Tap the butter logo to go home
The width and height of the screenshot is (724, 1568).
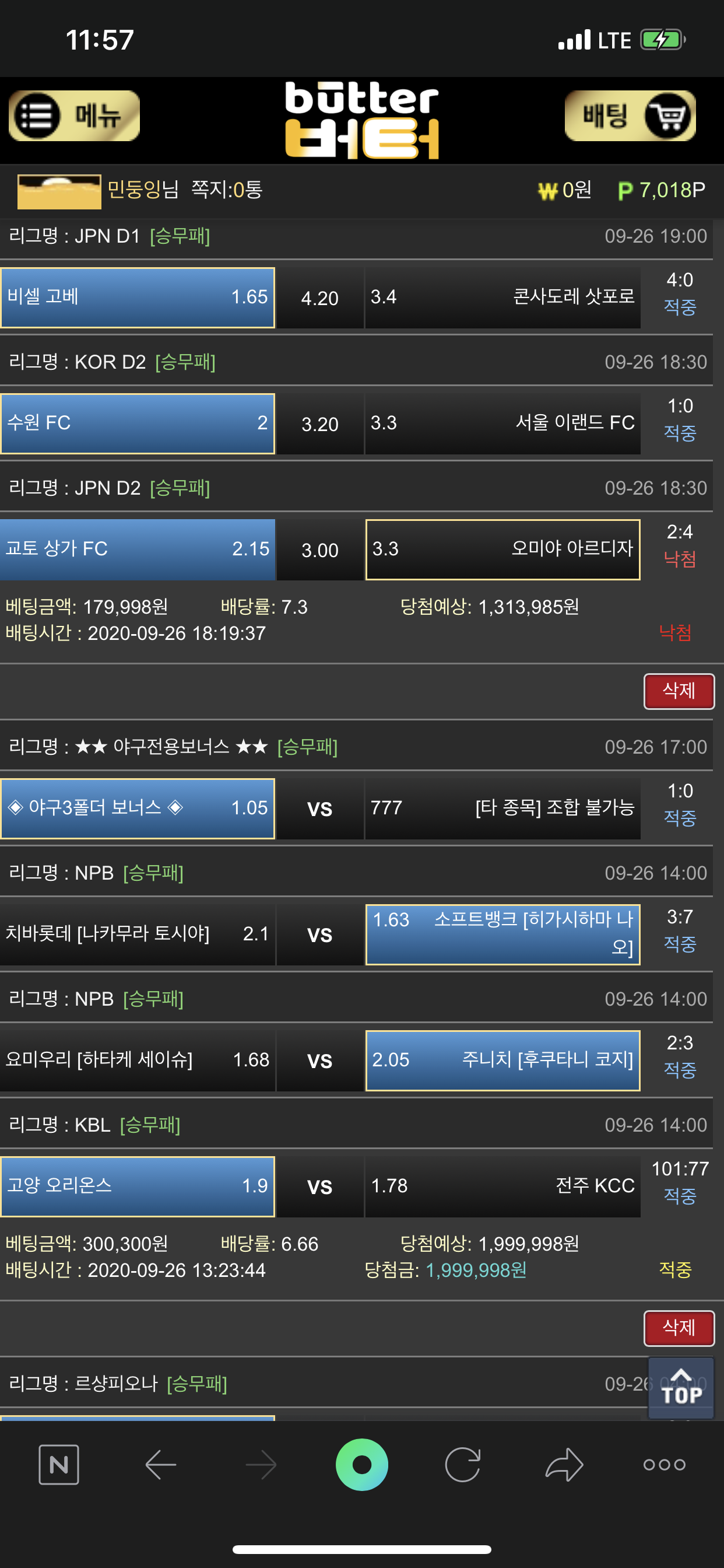pyautogui.click(x=361, y=121)
